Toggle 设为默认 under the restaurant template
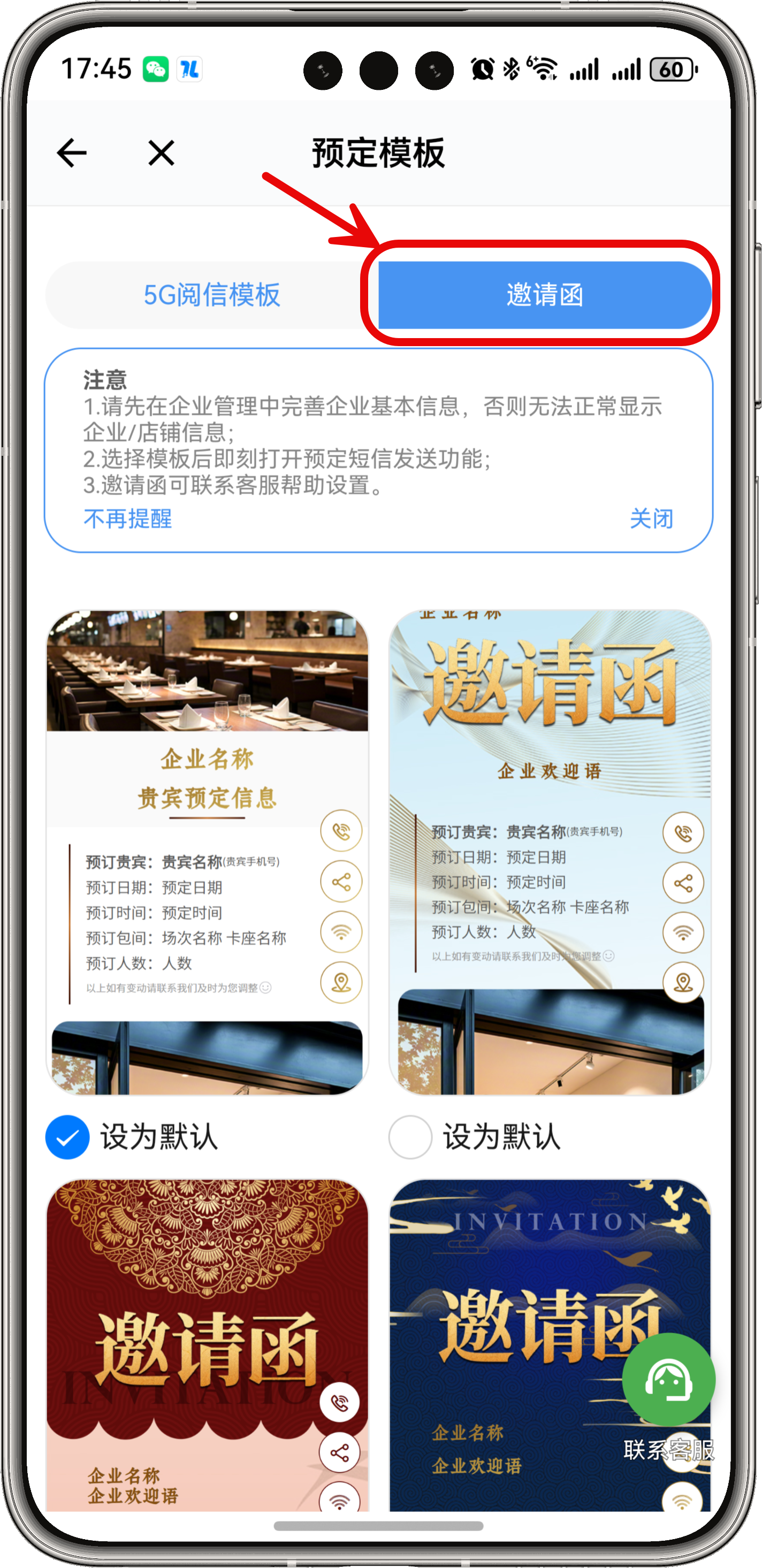Viewport: 762px width, 1568px height. point(67,1137)
